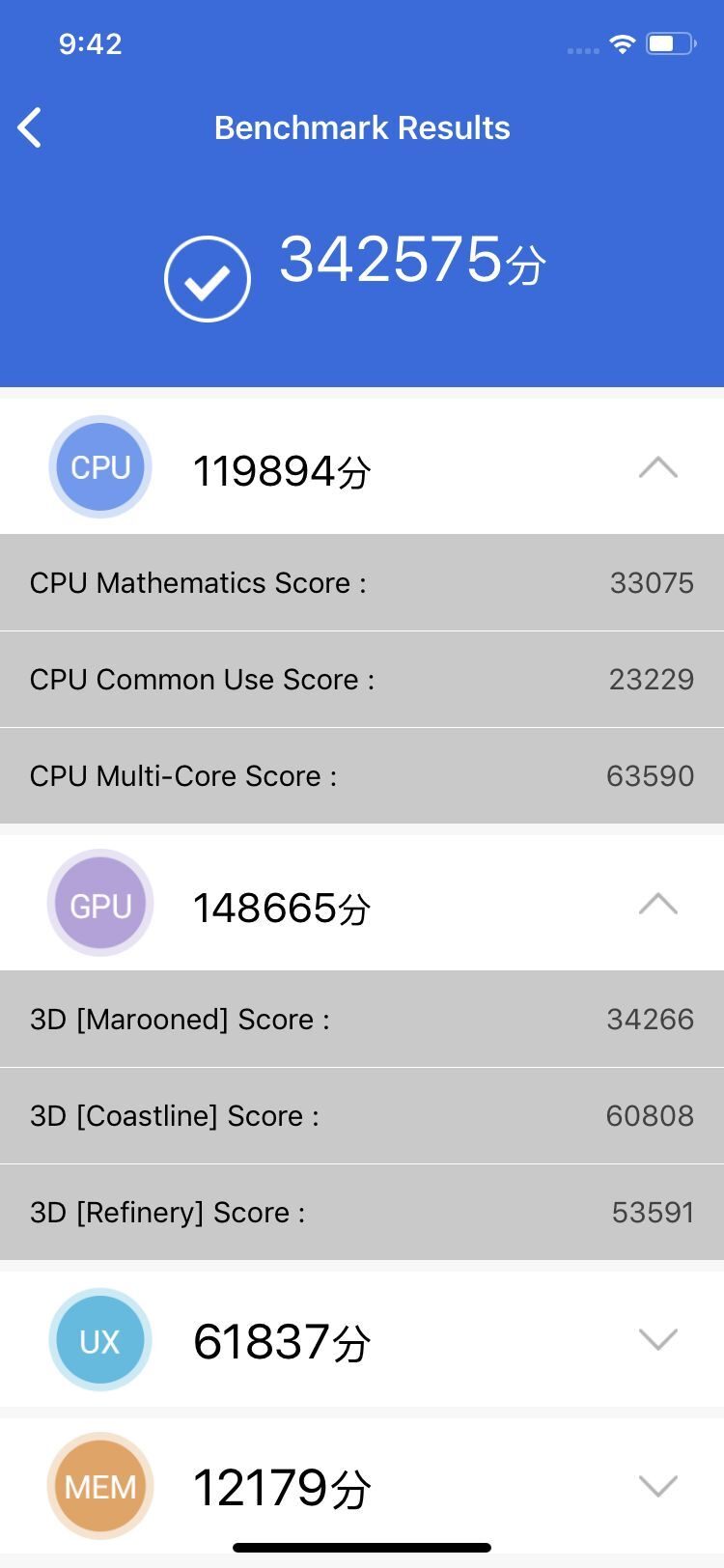The image size is (724, 1568).
Task: Collapse the GPU score details
Action: tap(657, 905)
